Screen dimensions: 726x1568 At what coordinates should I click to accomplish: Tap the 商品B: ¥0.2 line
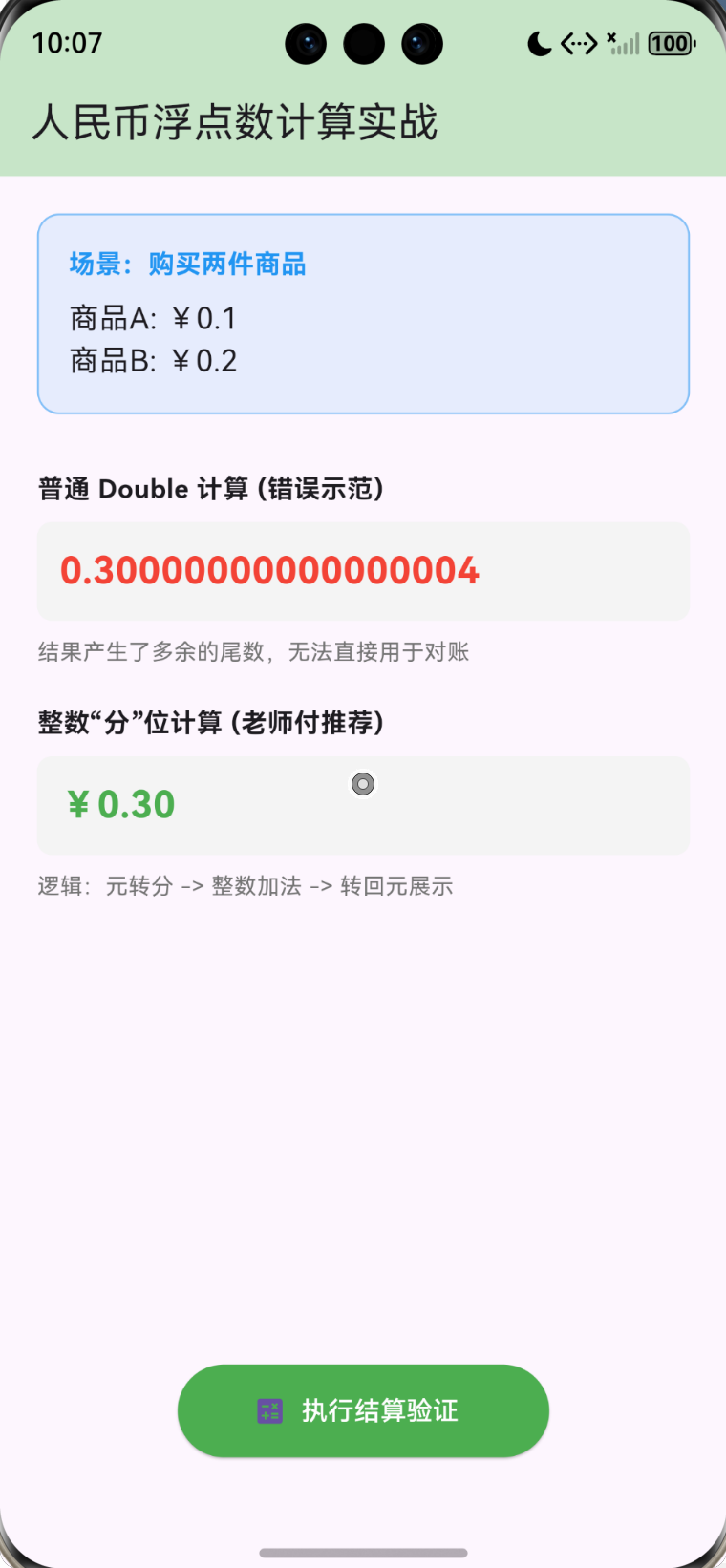(x=153, y=360)
